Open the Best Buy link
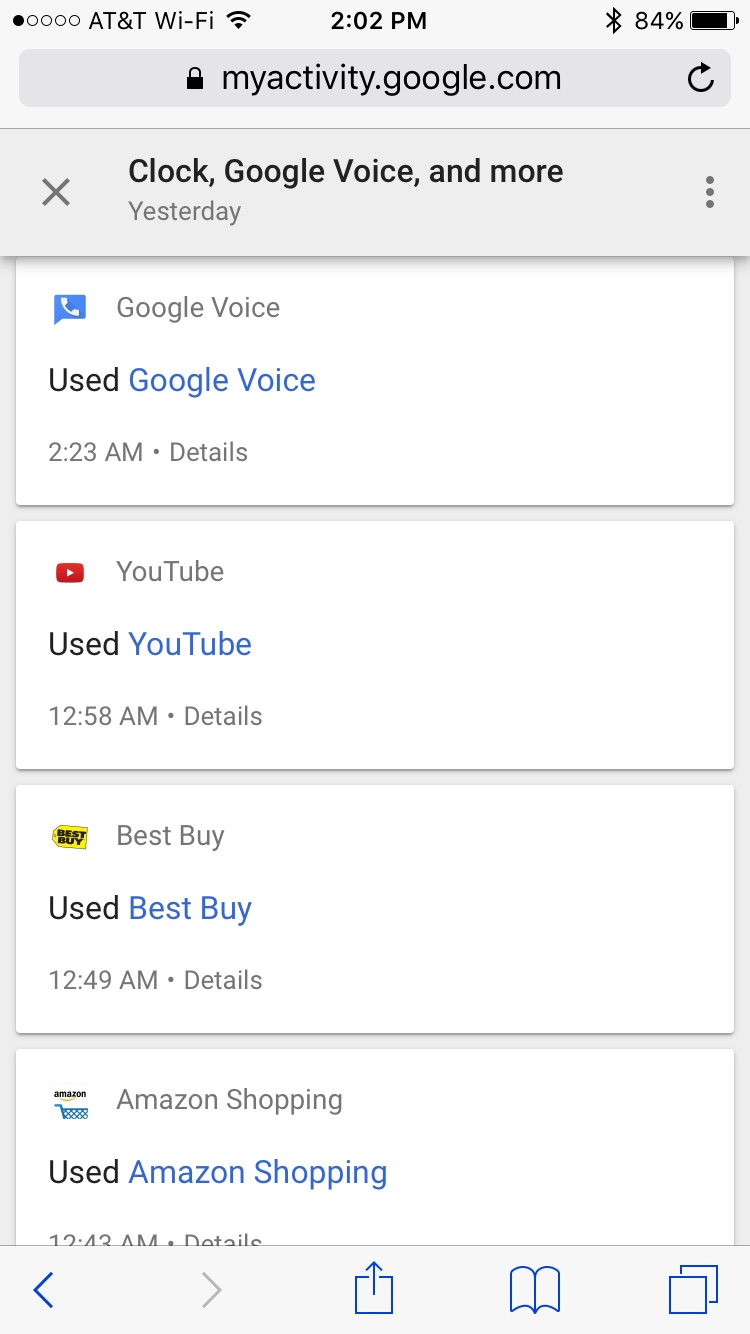Image resolution: width=750 pixels, height=1334 pixels. coord(190,908)
